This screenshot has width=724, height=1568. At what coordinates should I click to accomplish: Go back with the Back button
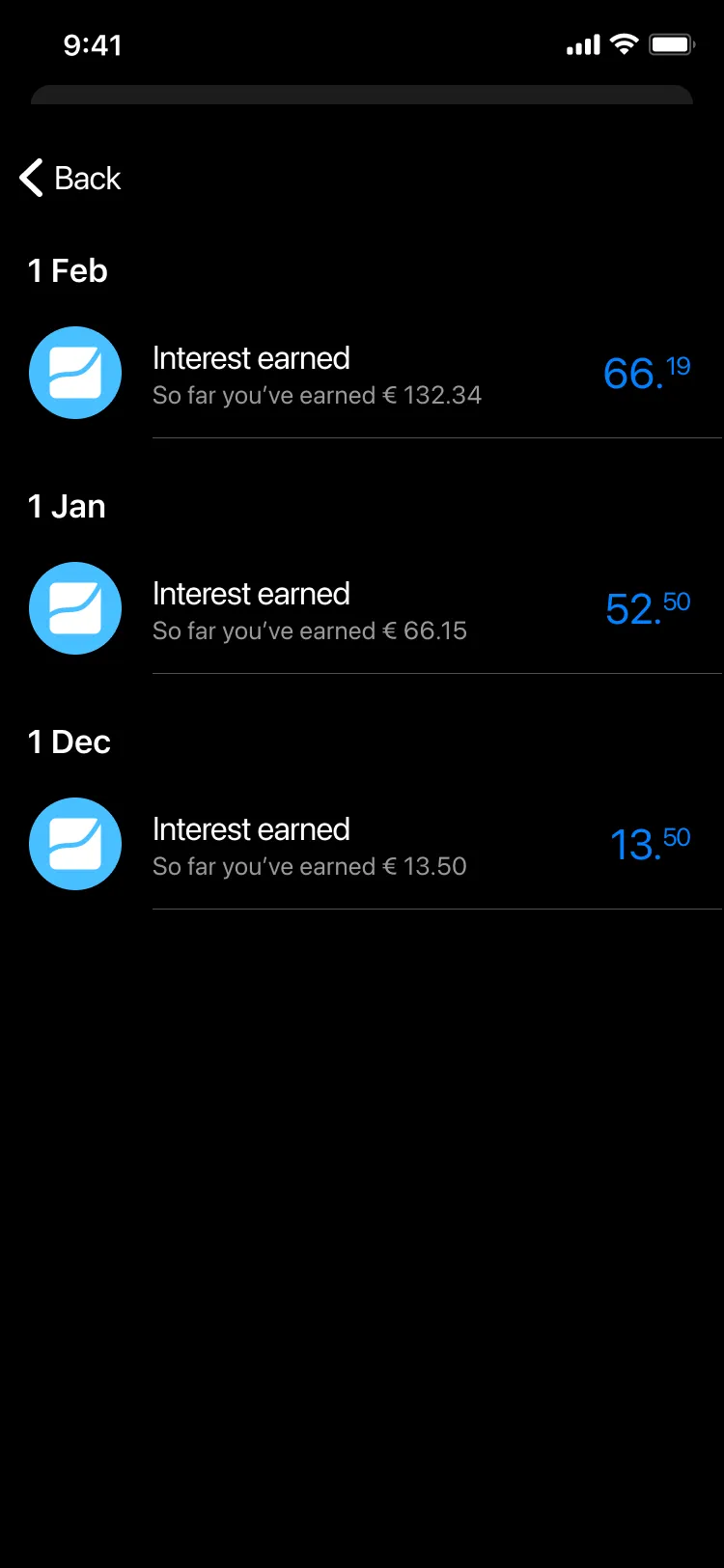point(70,178)
